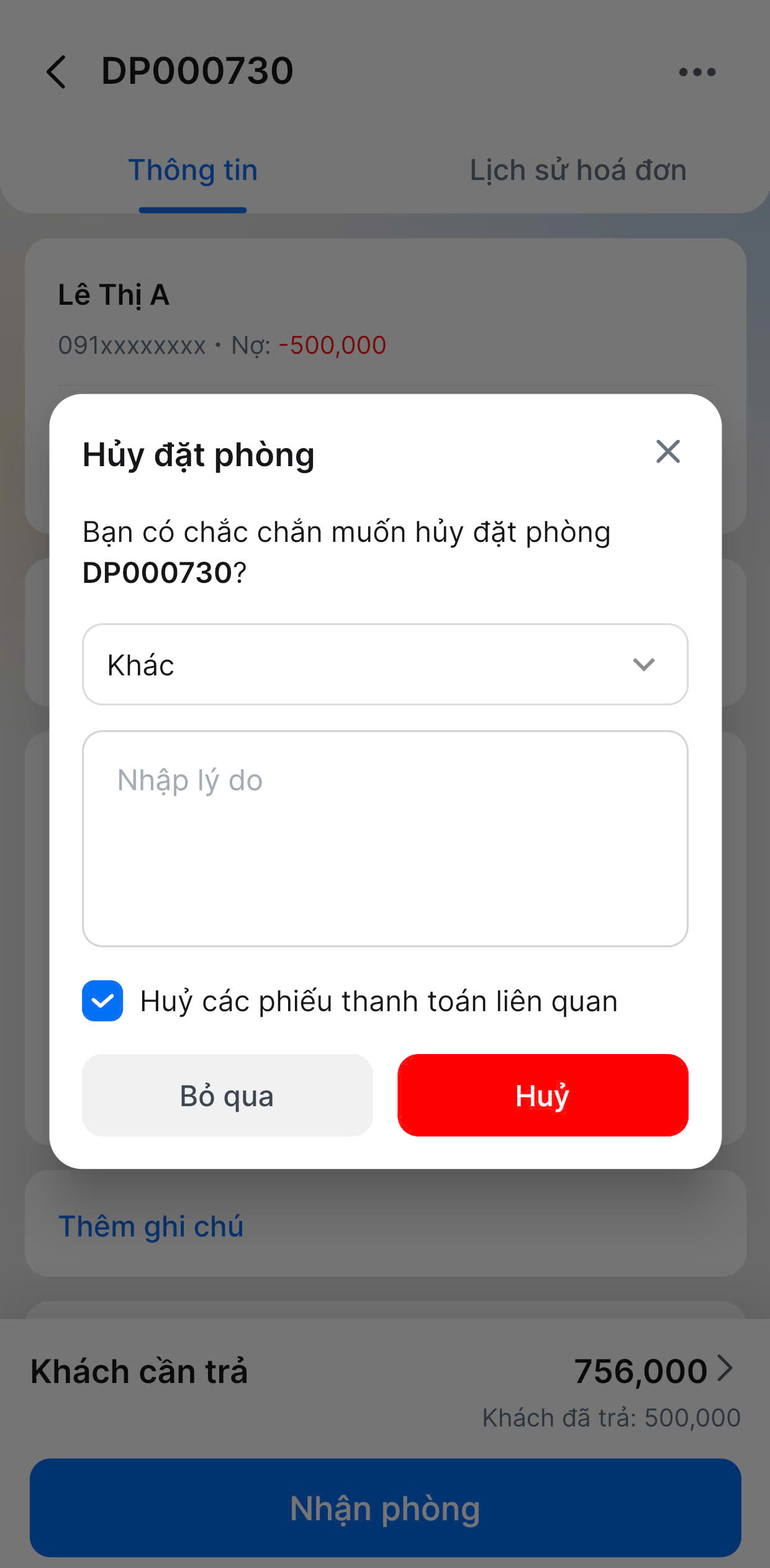Uncheck Huỷ các phiếu thanh toán liên quan
The height and width of the screenshot is (1568, 770).
tap(102, 1001)
